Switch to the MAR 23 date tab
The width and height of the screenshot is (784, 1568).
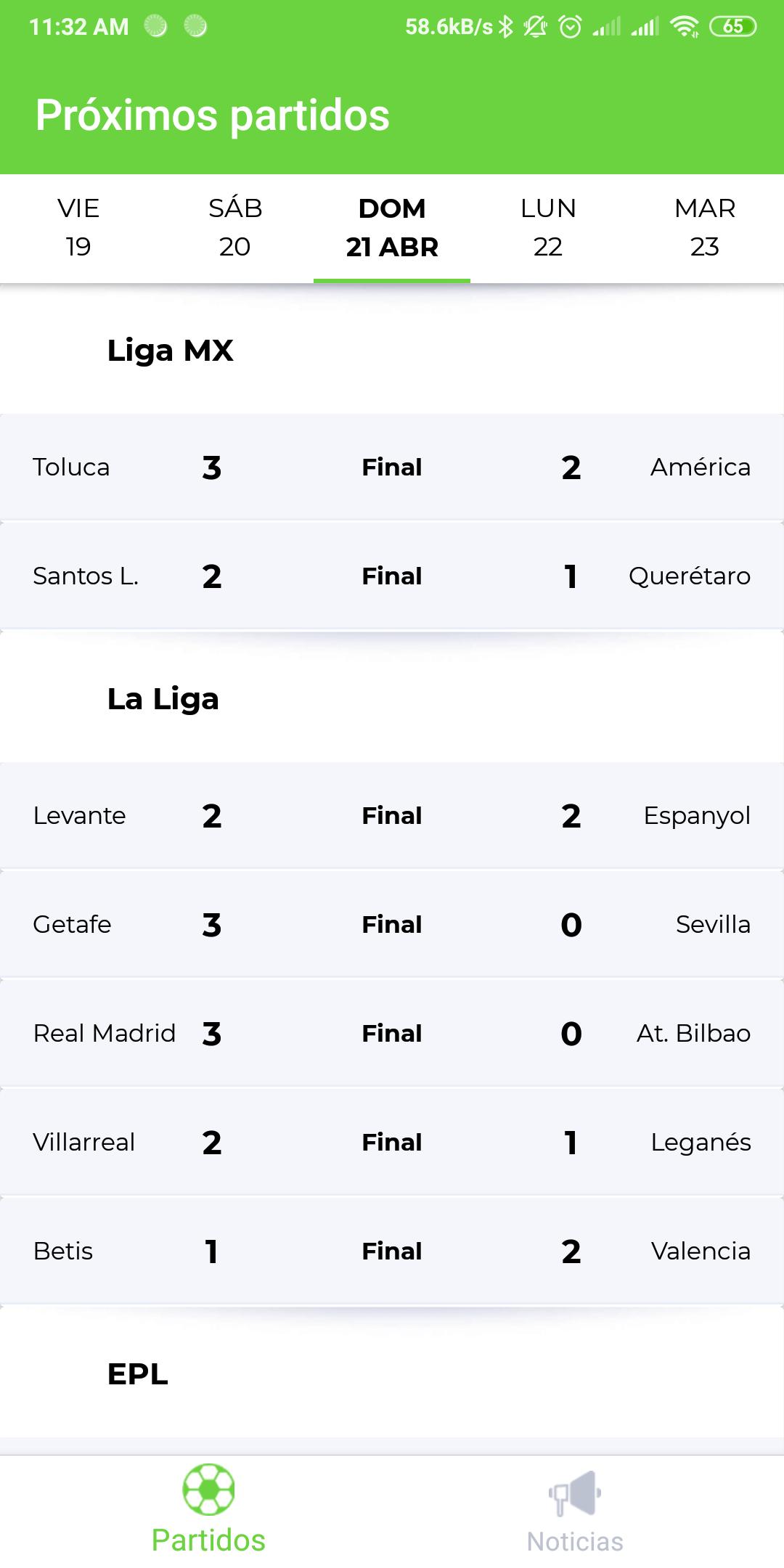[704, 227]
